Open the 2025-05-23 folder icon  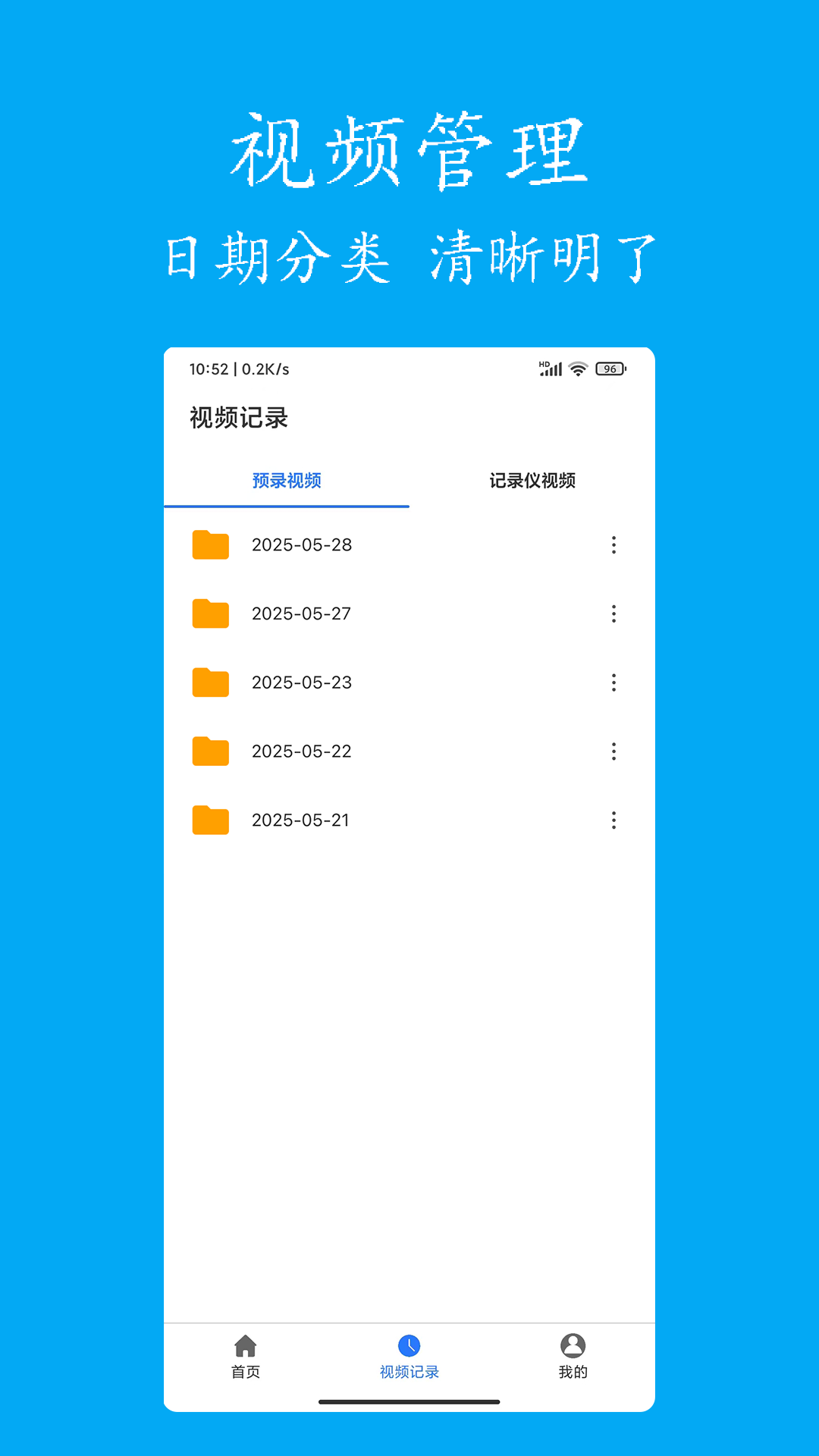pyautogui.click(x=210, y=682)
